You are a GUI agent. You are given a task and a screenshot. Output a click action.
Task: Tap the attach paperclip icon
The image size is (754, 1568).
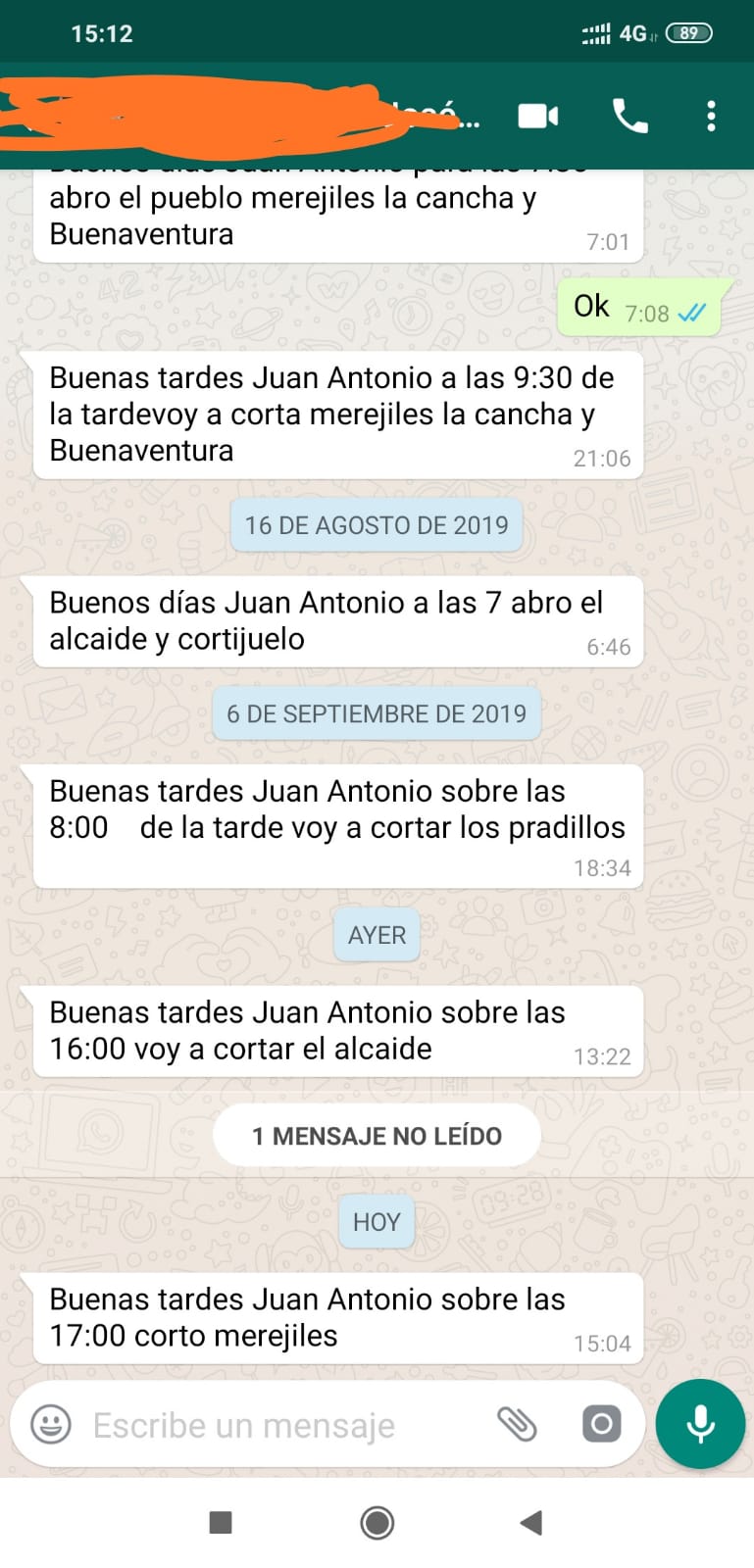pos(517,1424)
